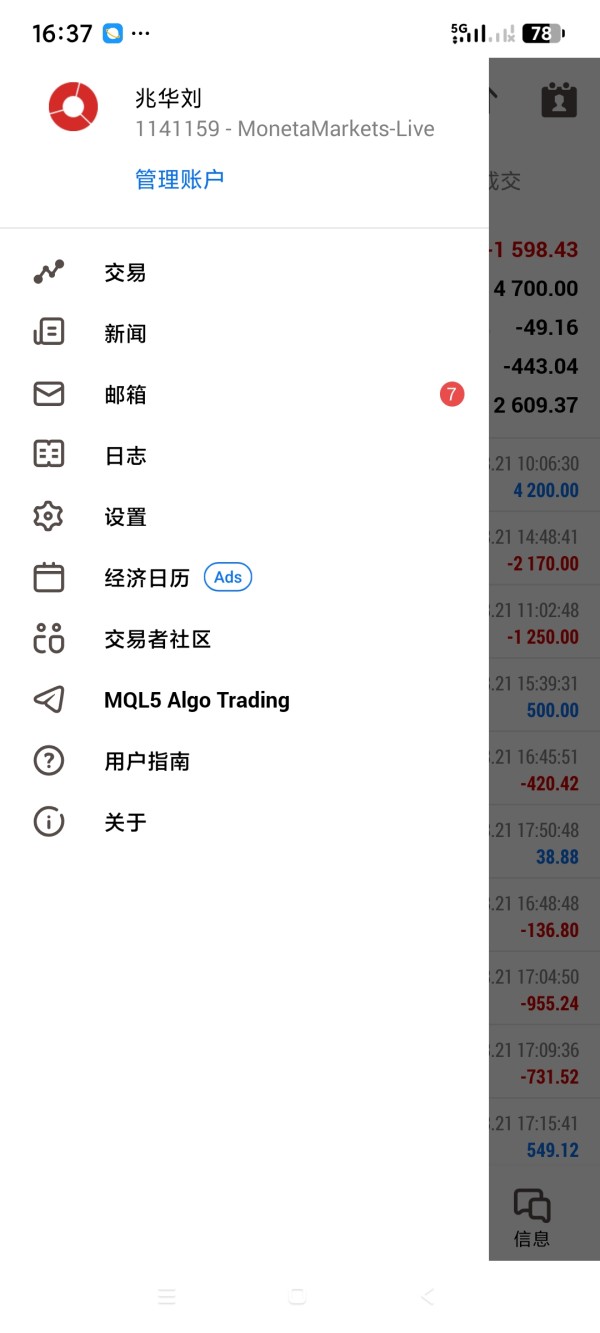Viewport: 600px width, 1333px height.
Task: Tap the system back button
Action: pyautogui.click(x=428, y=1297)
